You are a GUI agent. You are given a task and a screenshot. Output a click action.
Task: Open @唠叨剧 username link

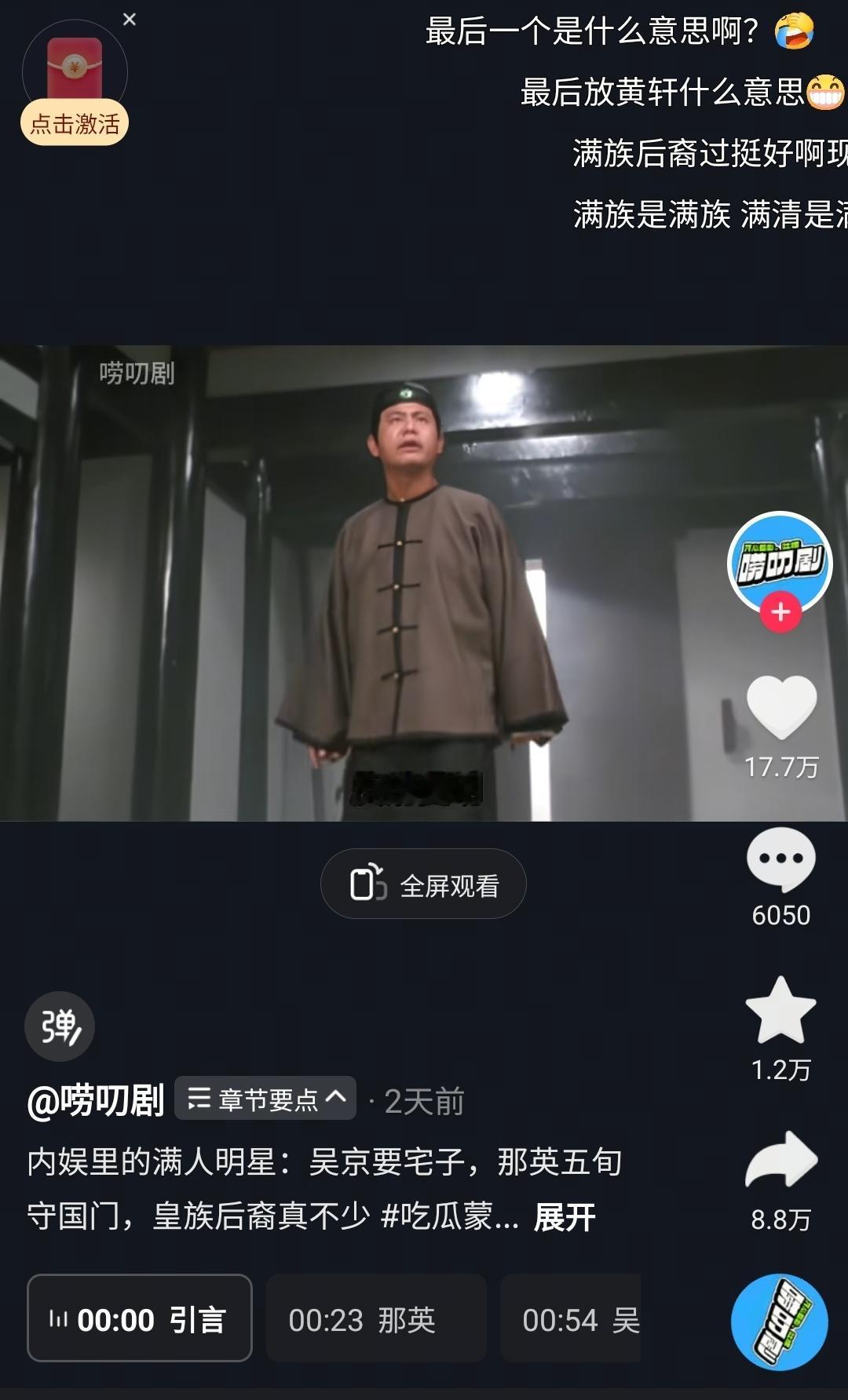[x=94, y=1100]
